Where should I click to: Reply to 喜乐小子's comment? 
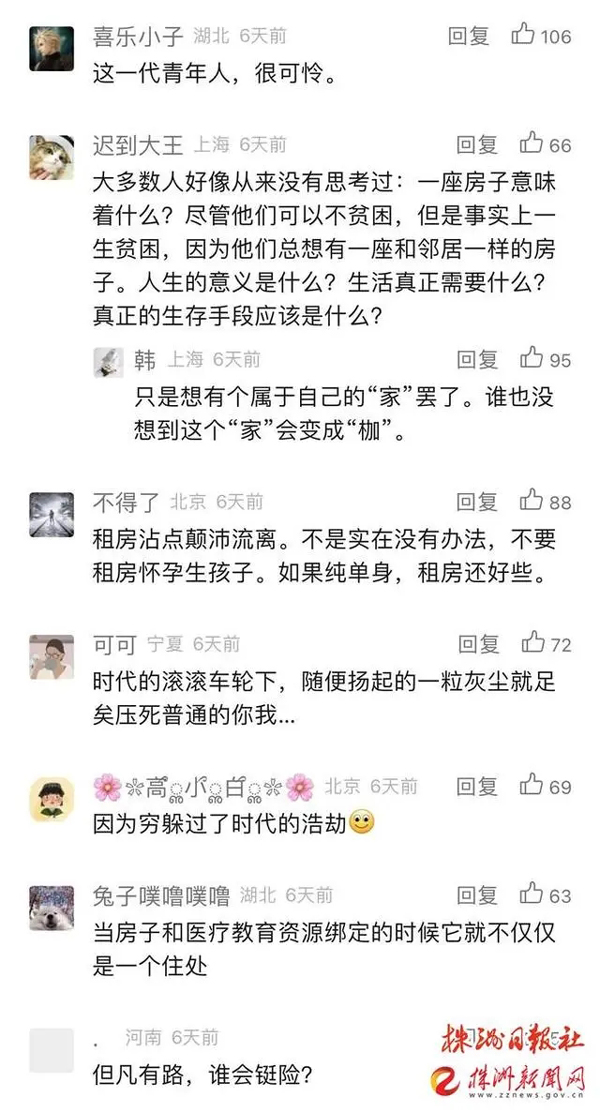pos(469,35)
